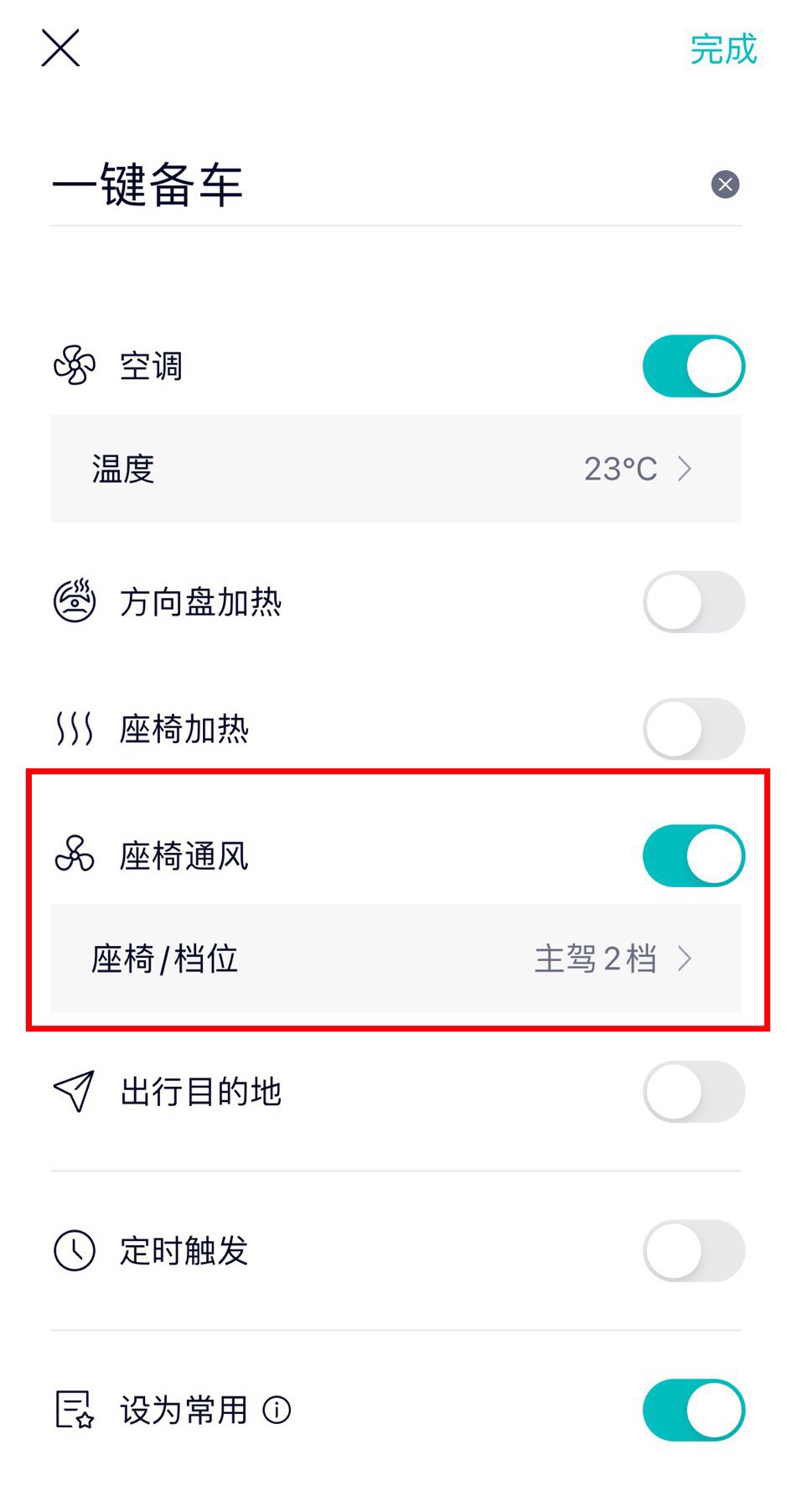Close the 一键备车 settings screen

(x=60, y=48)
